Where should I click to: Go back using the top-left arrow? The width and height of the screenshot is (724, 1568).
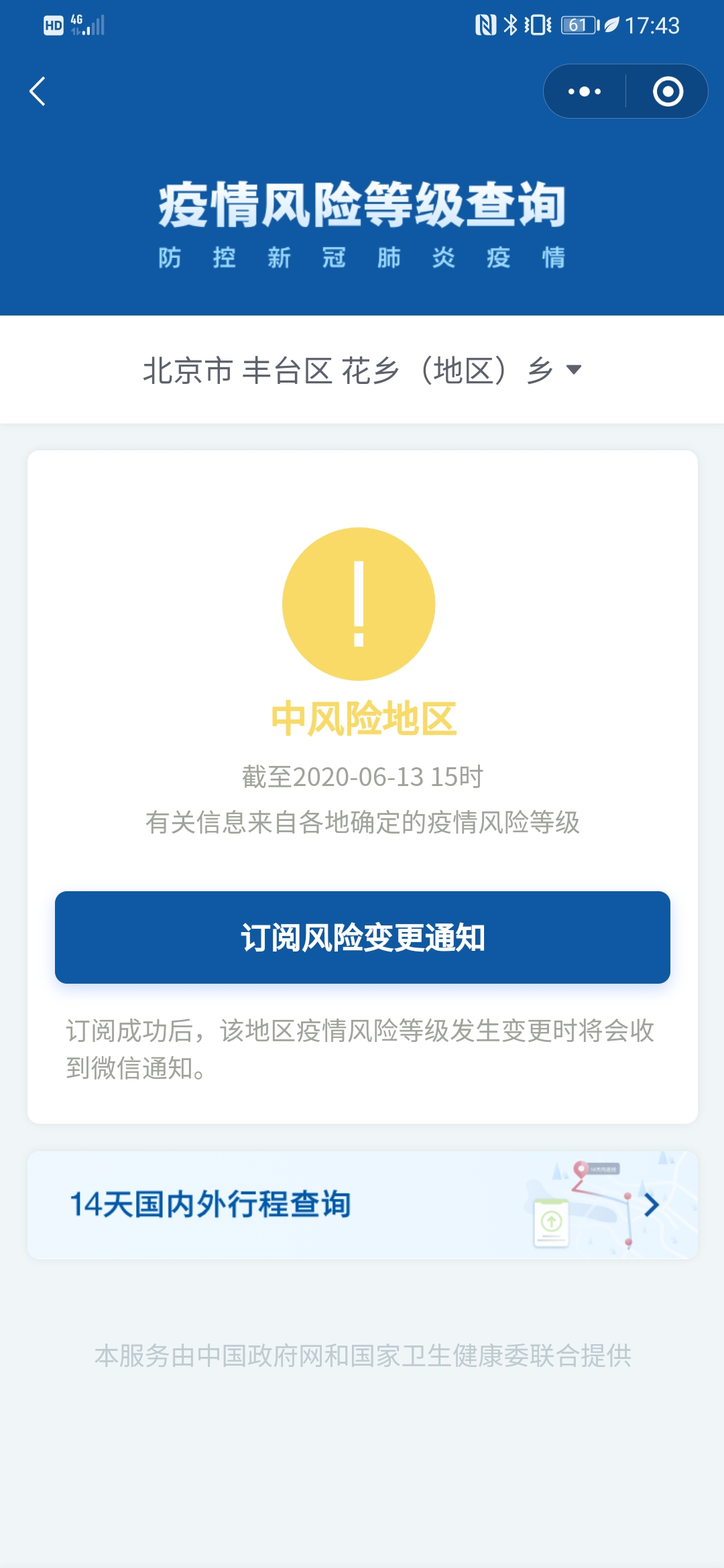(x=38, y=91)
